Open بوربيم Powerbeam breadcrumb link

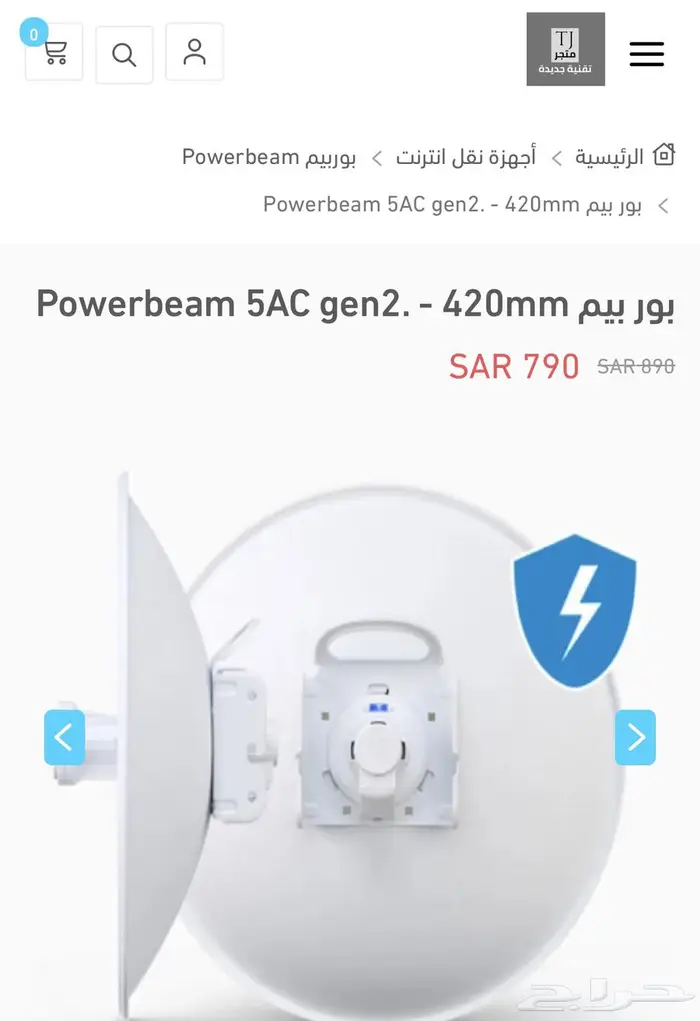point(268,157)
